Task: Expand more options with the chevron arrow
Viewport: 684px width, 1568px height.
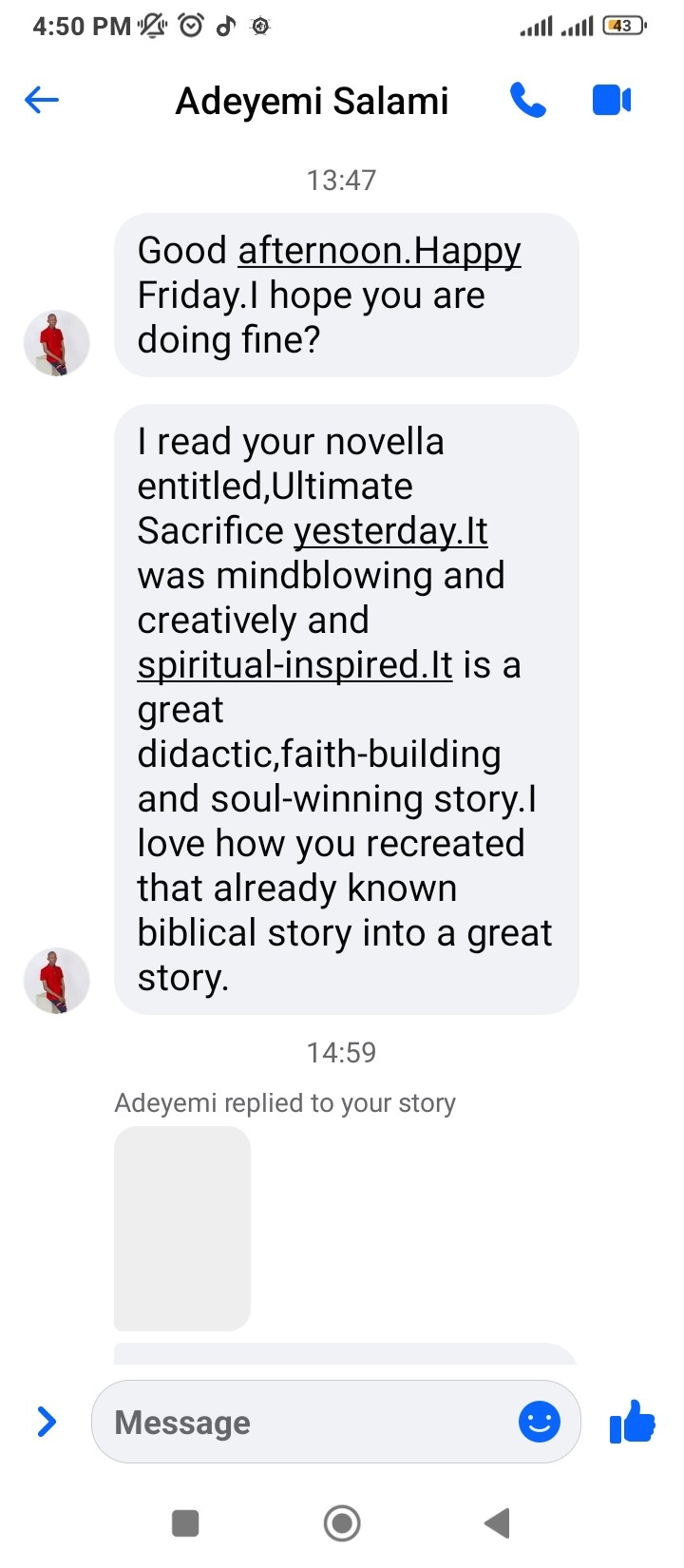Action: click(x=46, y=1422)
